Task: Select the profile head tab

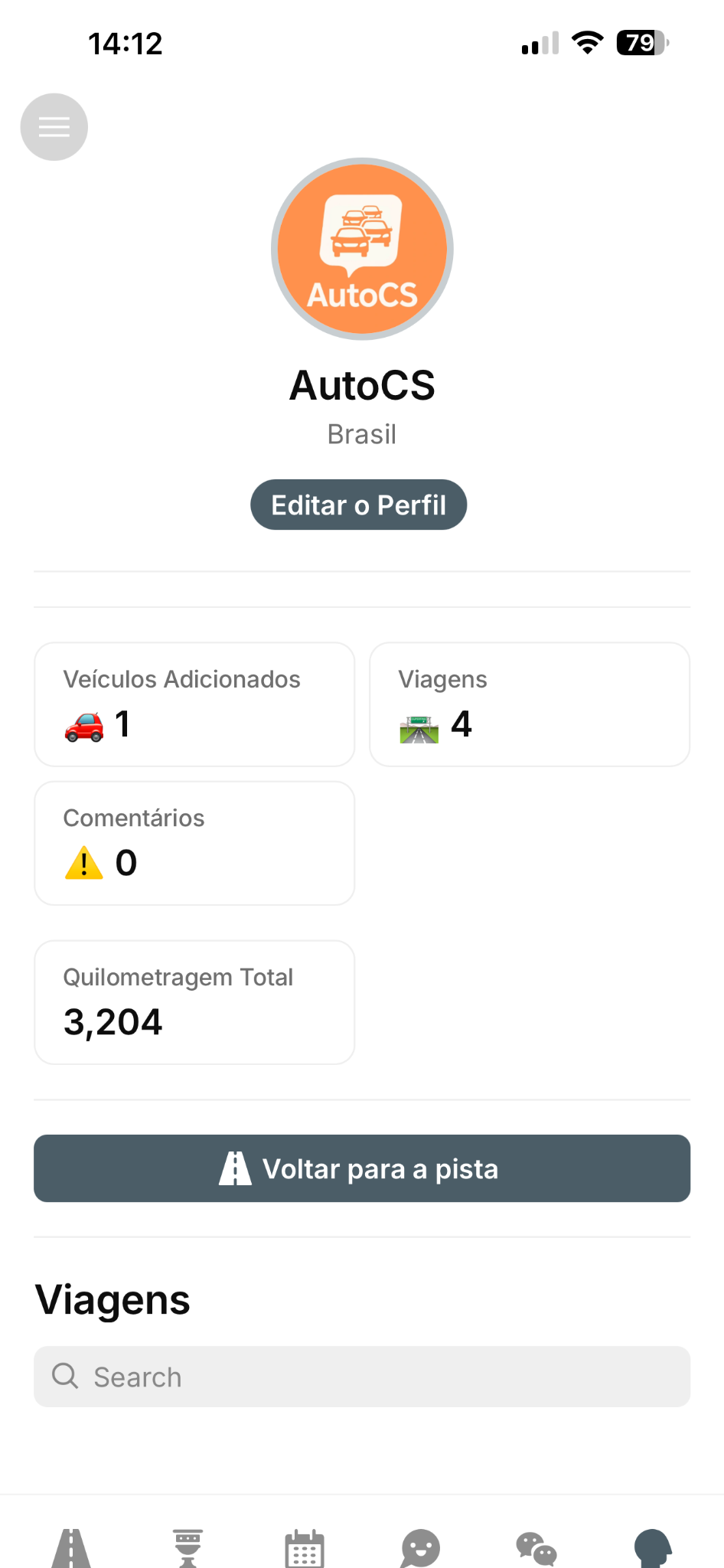Action: (x=653, y=1547)
